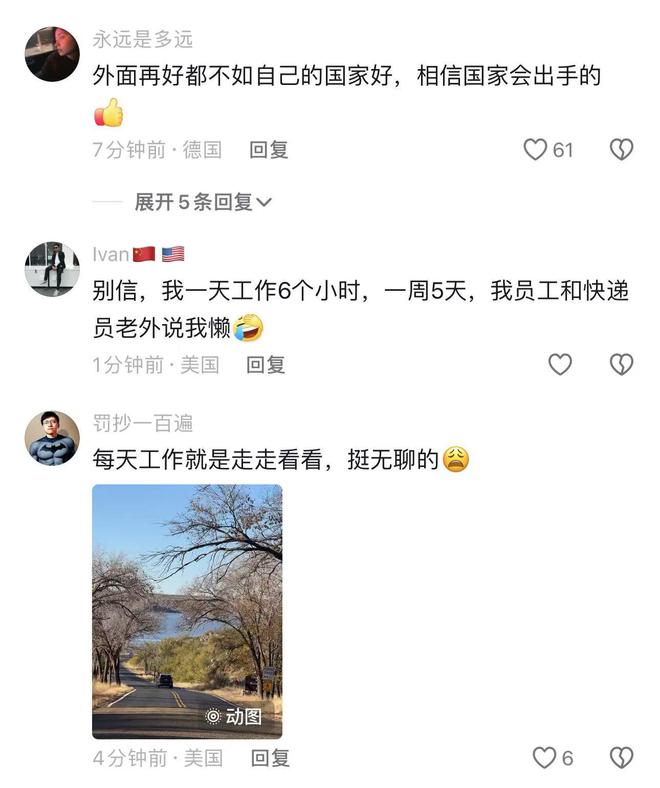Open Ivan's profile avatar
The height and width of the screenshot is (788, 660).
point(52,268)
